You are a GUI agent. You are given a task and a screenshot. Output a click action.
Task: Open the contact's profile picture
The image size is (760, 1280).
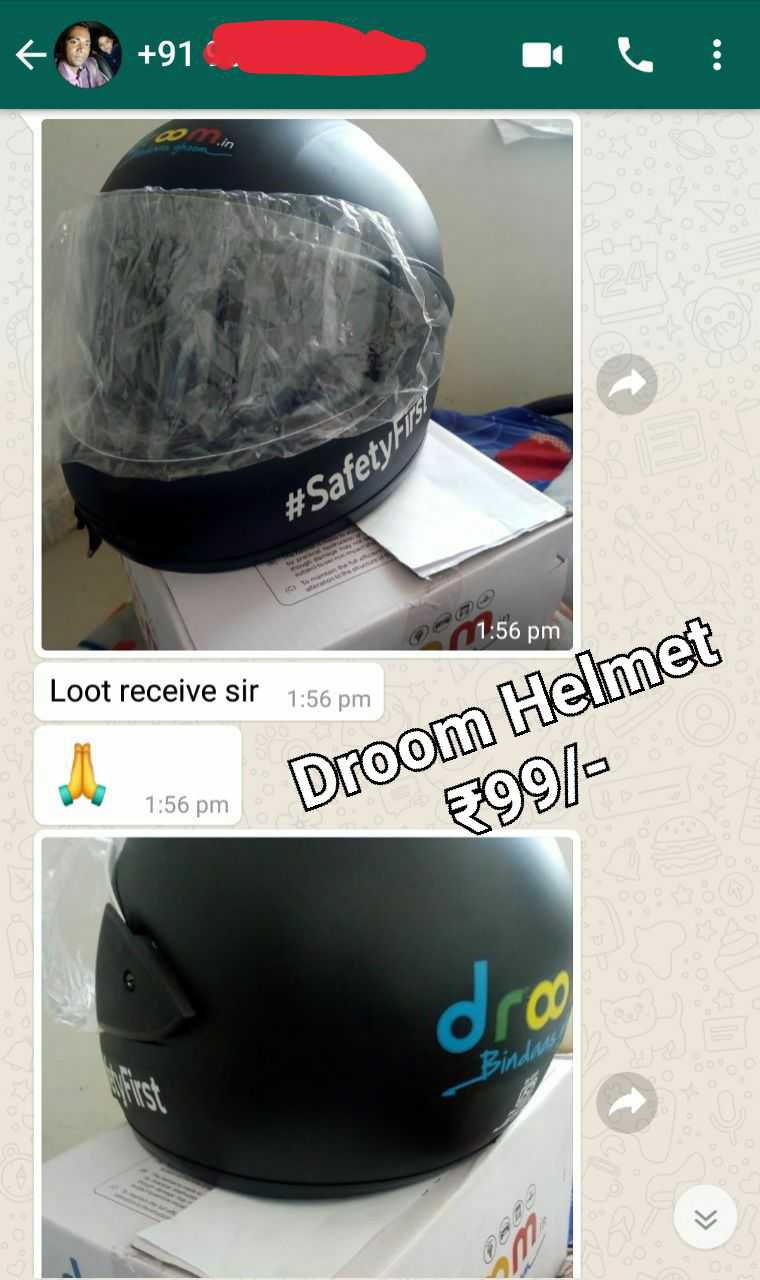(x=88, y=55)
